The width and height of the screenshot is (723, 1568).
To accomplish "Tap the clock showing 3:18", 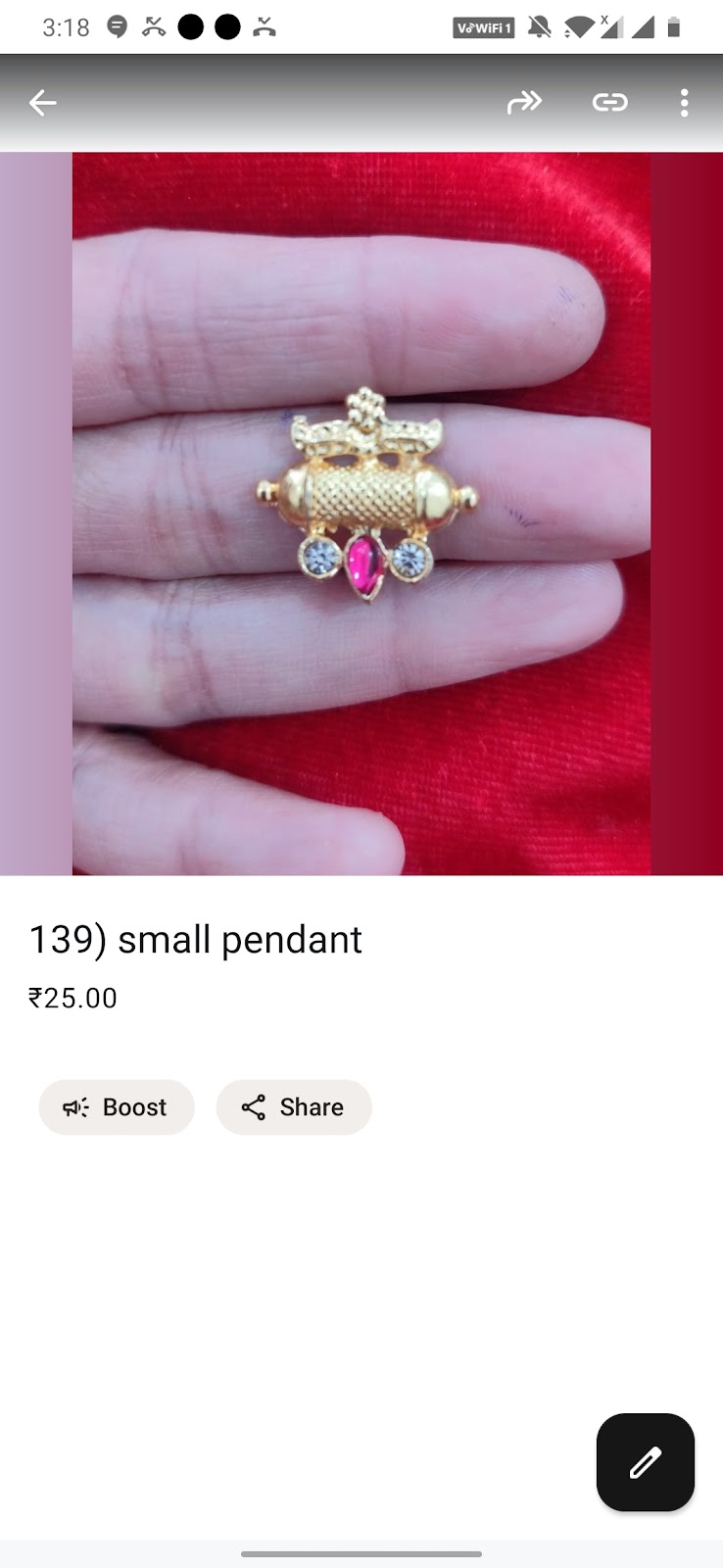I will pyautogui.click(x=64, y=27).
